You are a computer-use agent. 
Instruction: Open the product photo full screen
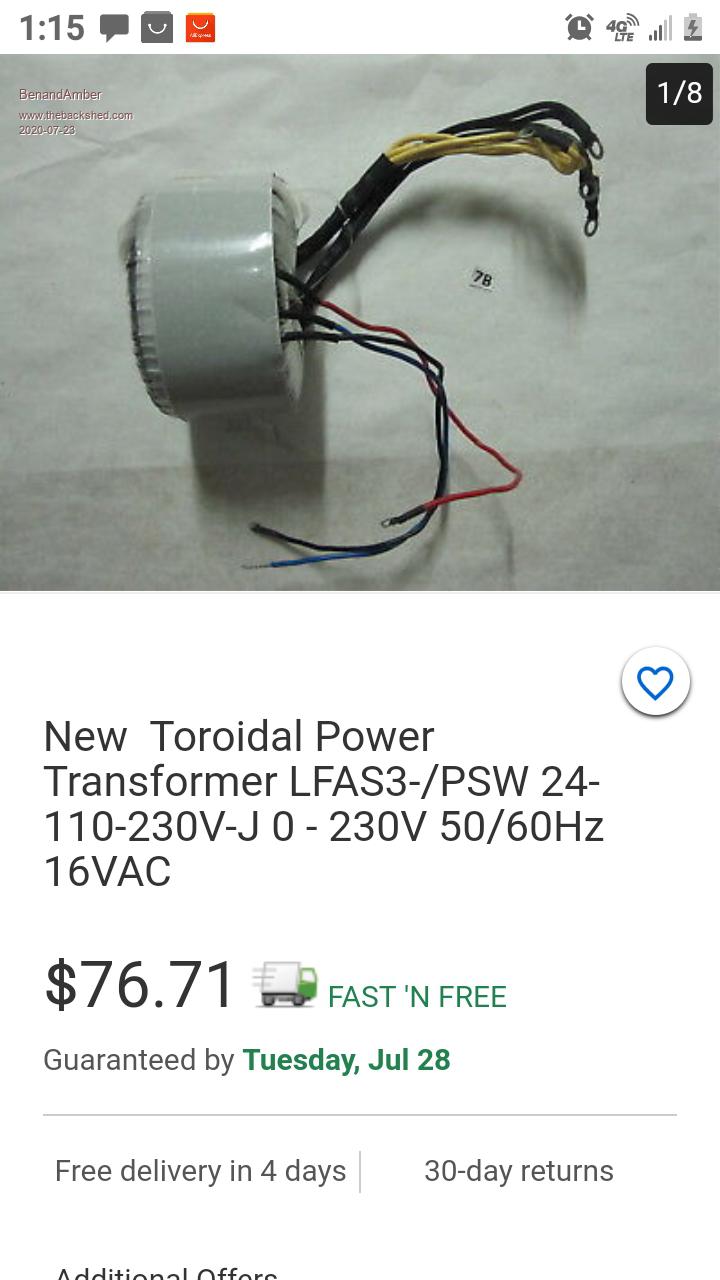pyautogui.click(x=360, y=322)
